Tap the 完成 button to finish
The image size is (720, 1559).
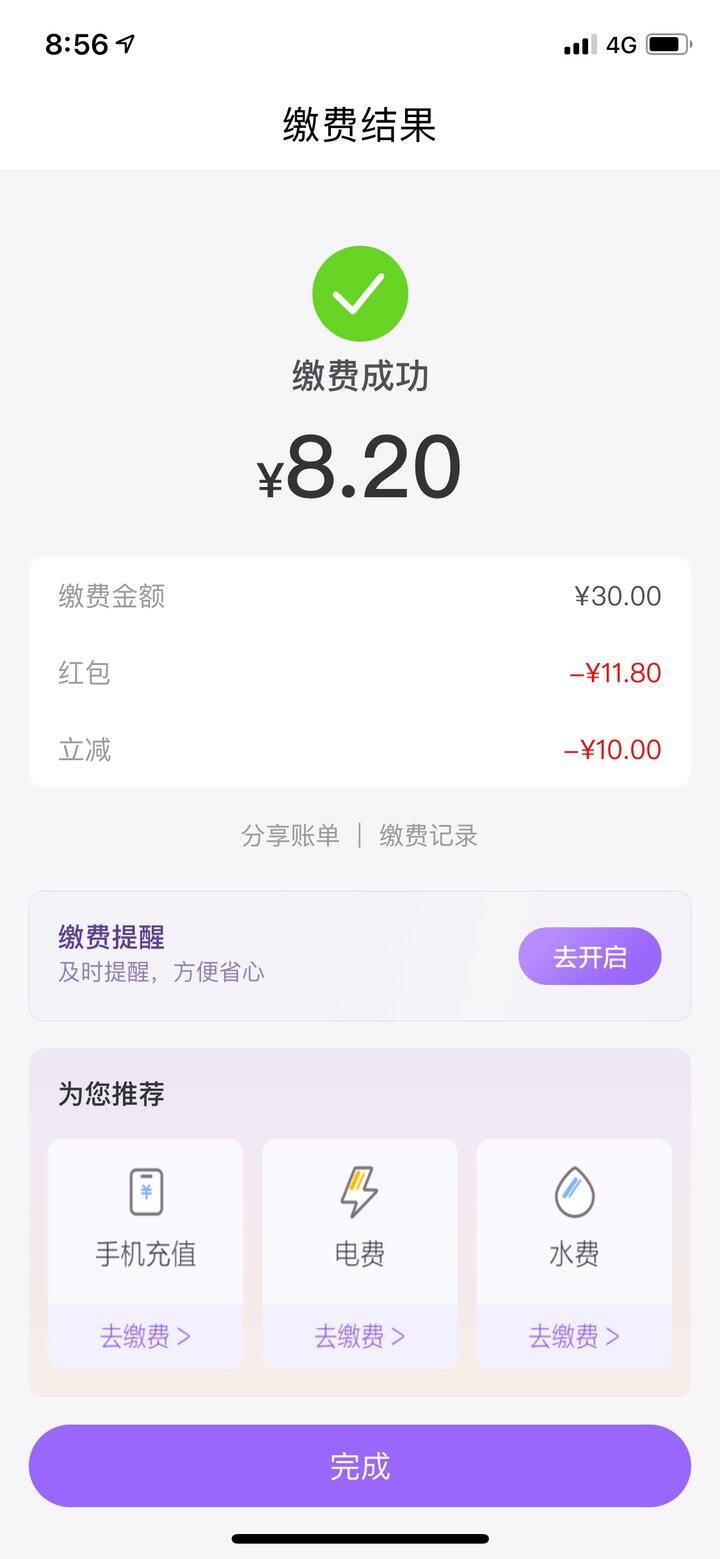[x=360, y=1466]
